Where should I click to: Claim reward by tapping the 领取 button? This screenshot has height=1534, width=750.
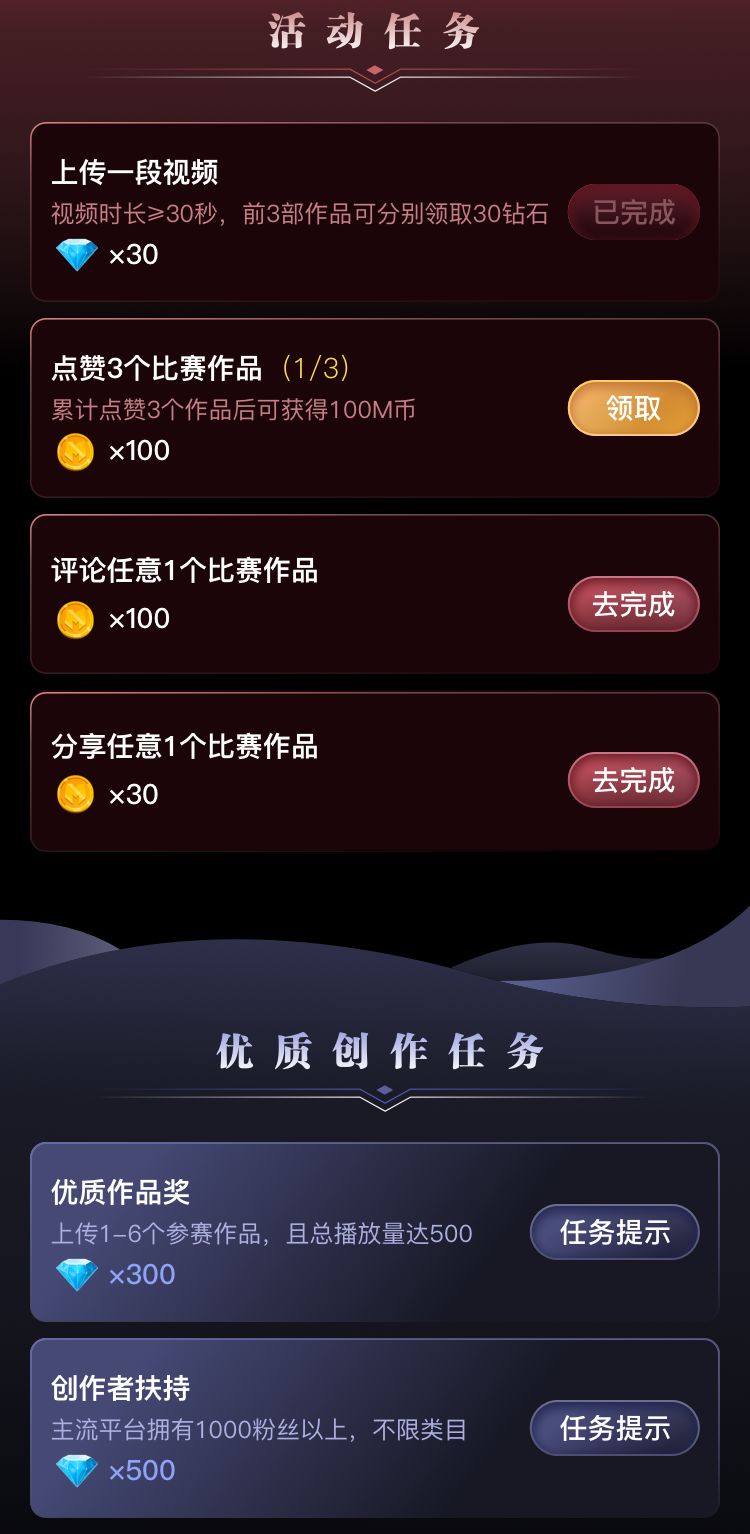[x=633, y=408]
